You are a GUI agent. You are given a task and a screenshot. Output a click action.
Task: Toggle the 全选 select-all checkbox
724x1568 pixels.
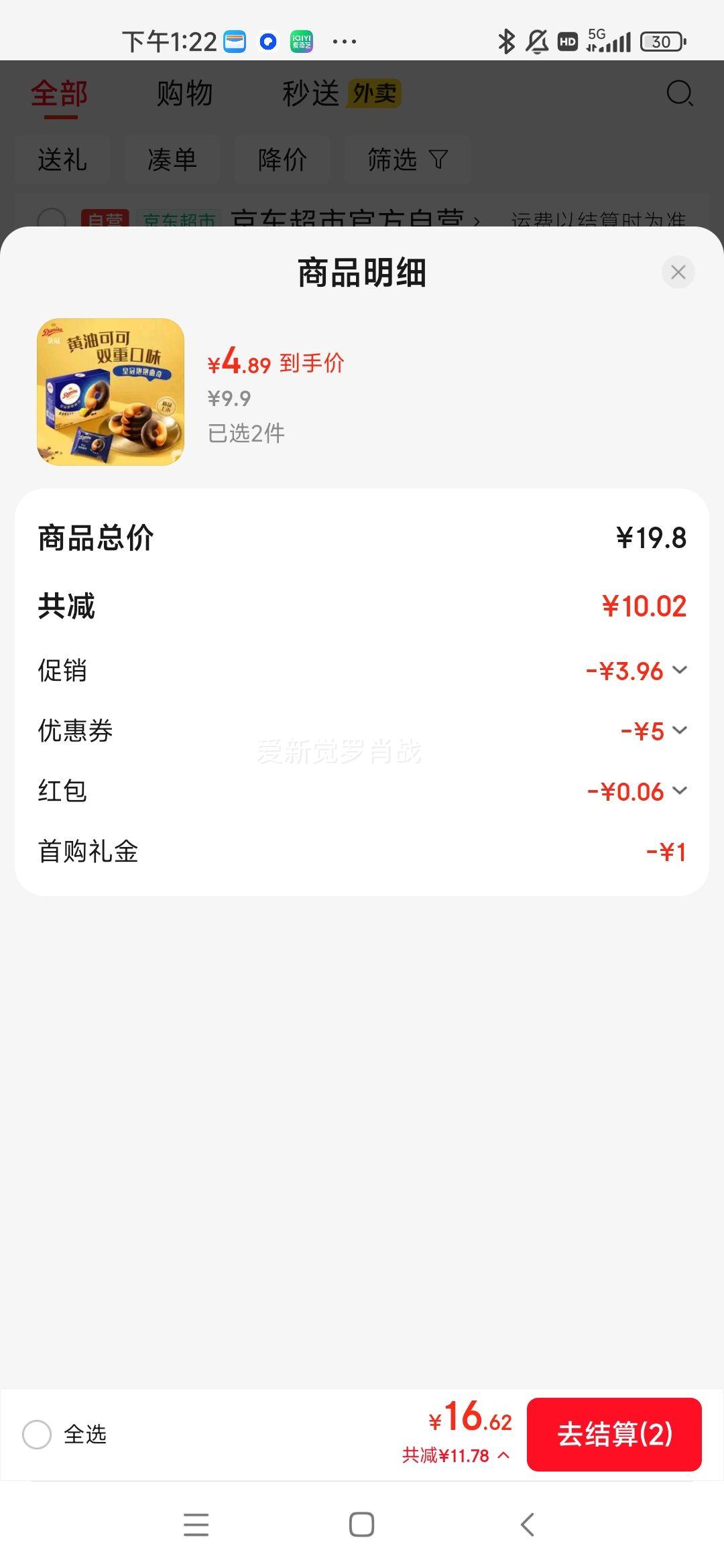(37, 1435)
